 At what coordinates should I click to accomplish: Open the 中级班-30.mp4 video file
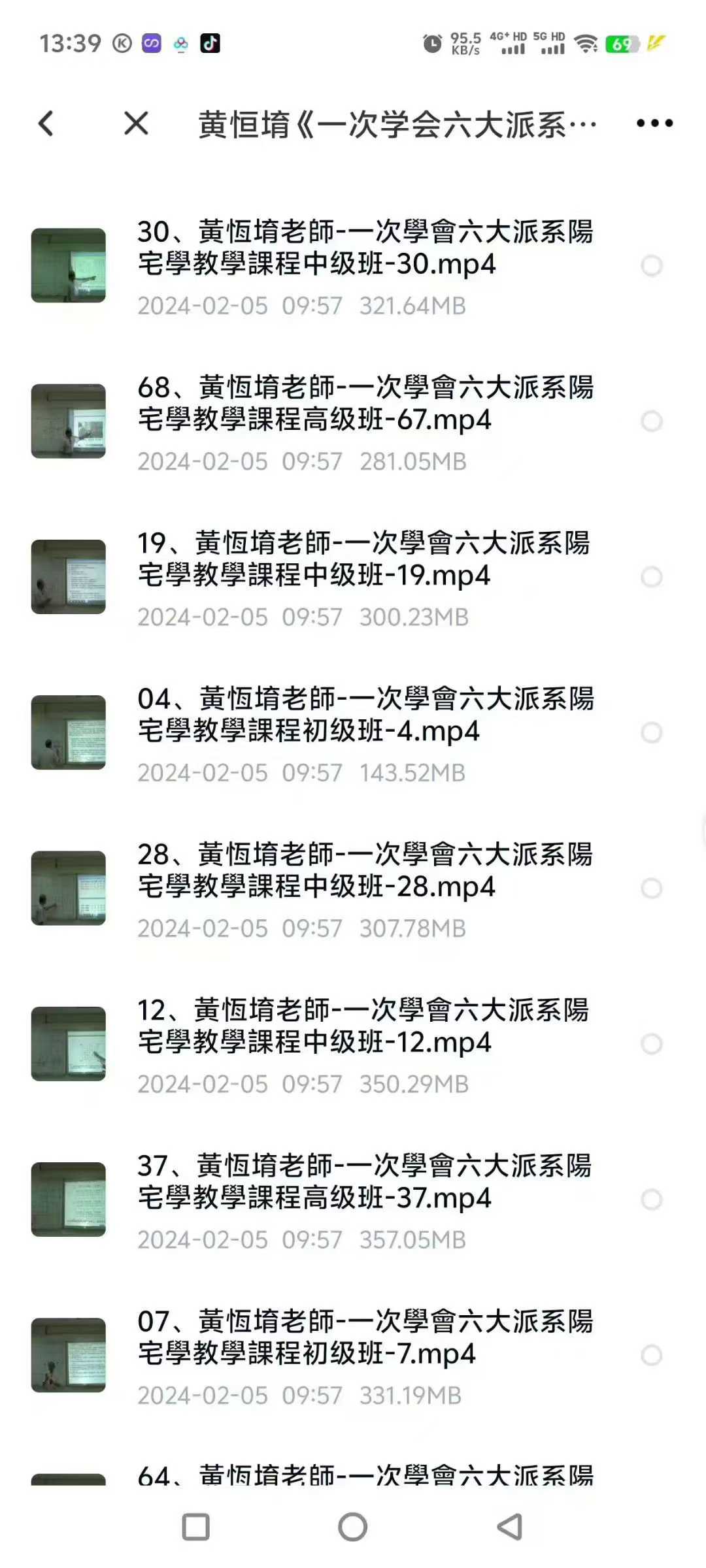pyautogui.click(x=365, y=248)
